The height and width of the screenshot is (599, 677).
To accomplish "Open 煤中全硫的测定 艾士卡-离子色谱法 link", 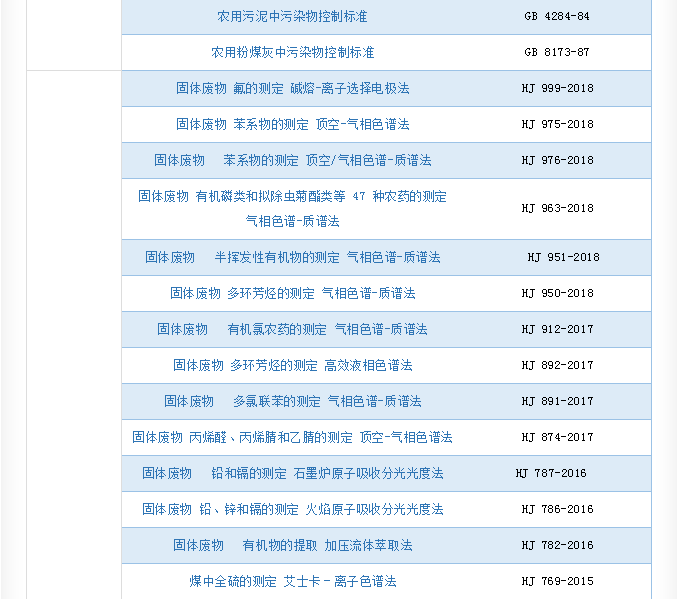I will (x=292, y=581).
